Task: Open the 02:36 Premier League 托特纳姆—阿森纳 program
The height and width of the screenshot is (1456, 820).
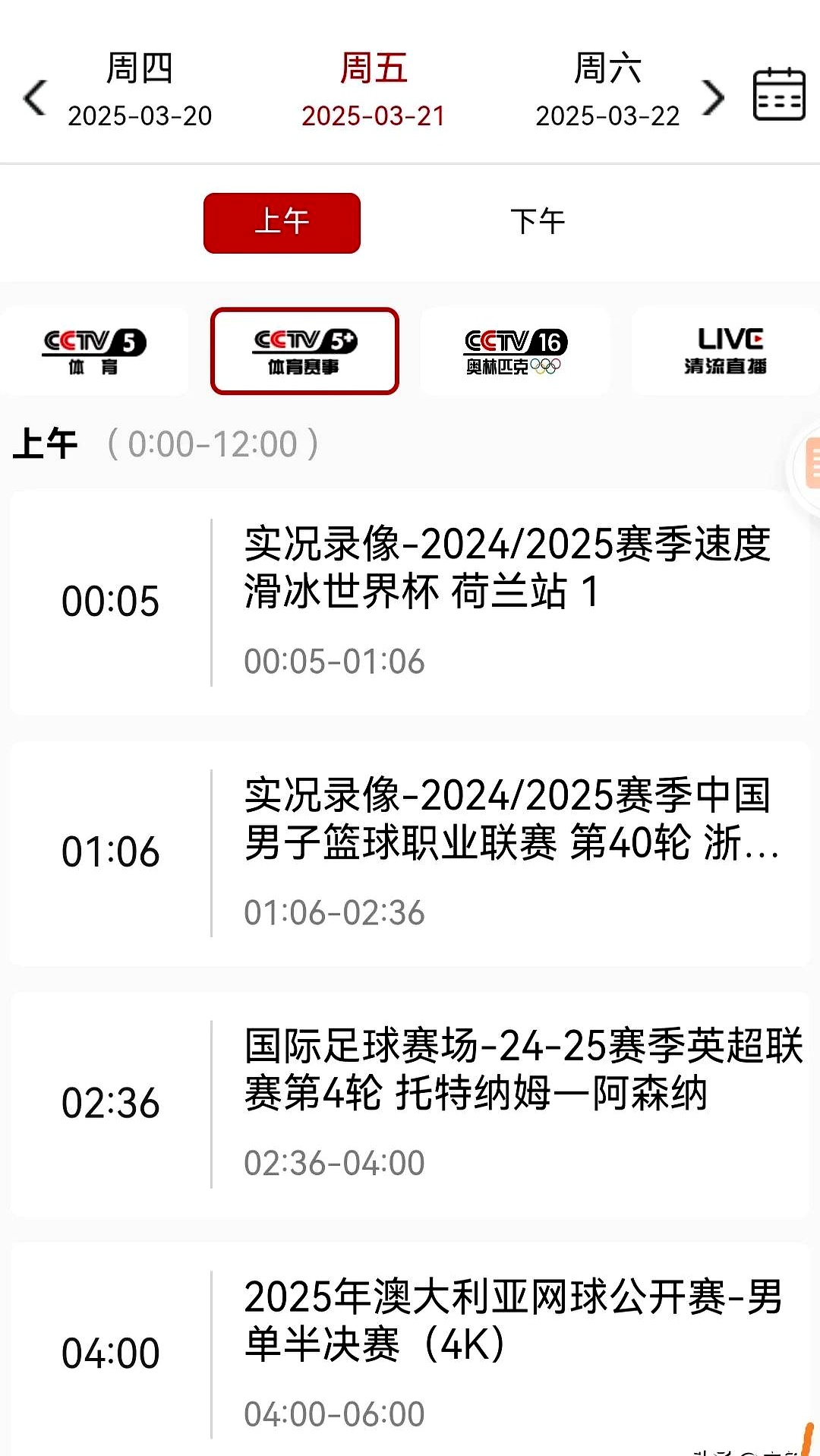Action: click(x=410, y=1103)
